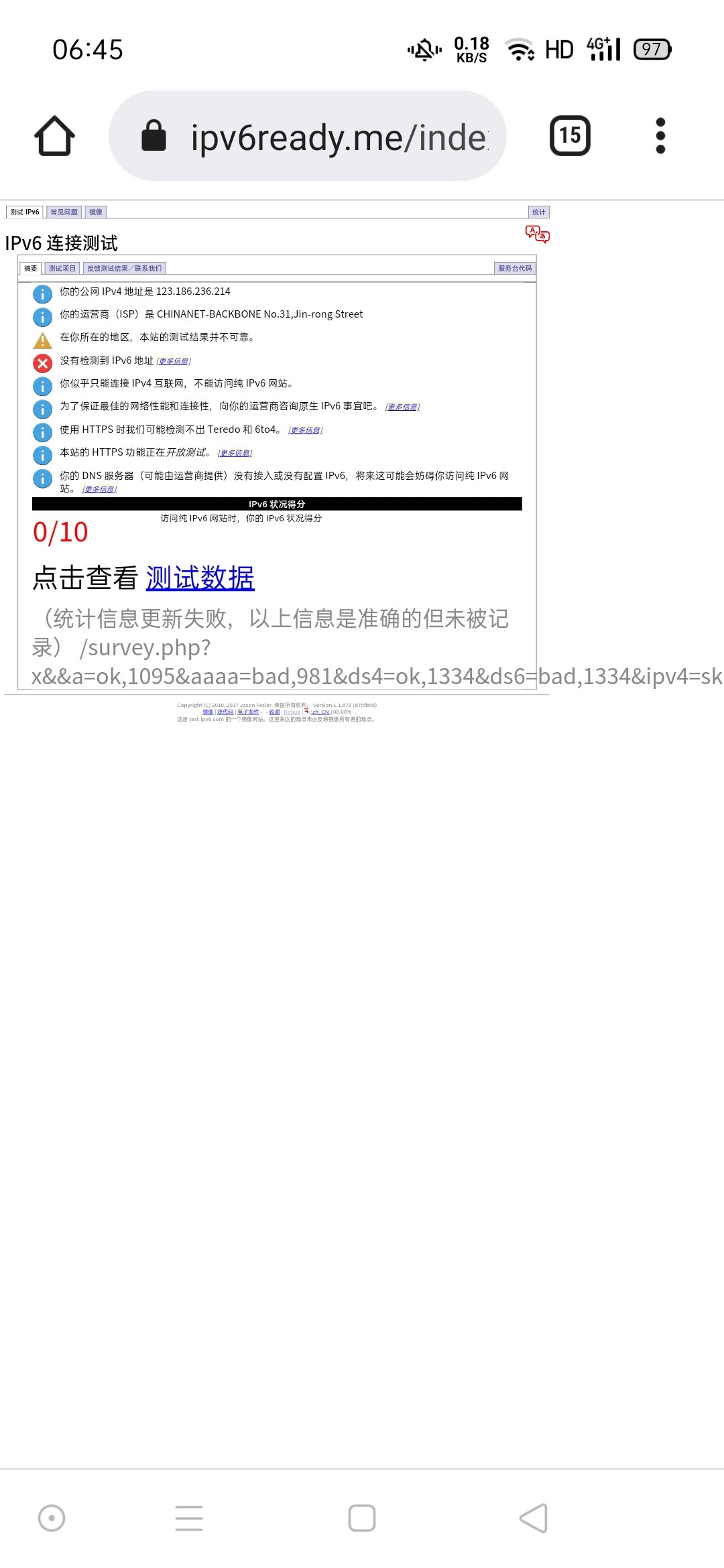
Task: Tap the ipv6ready.me address bar
Action: [x=308, y=136]
